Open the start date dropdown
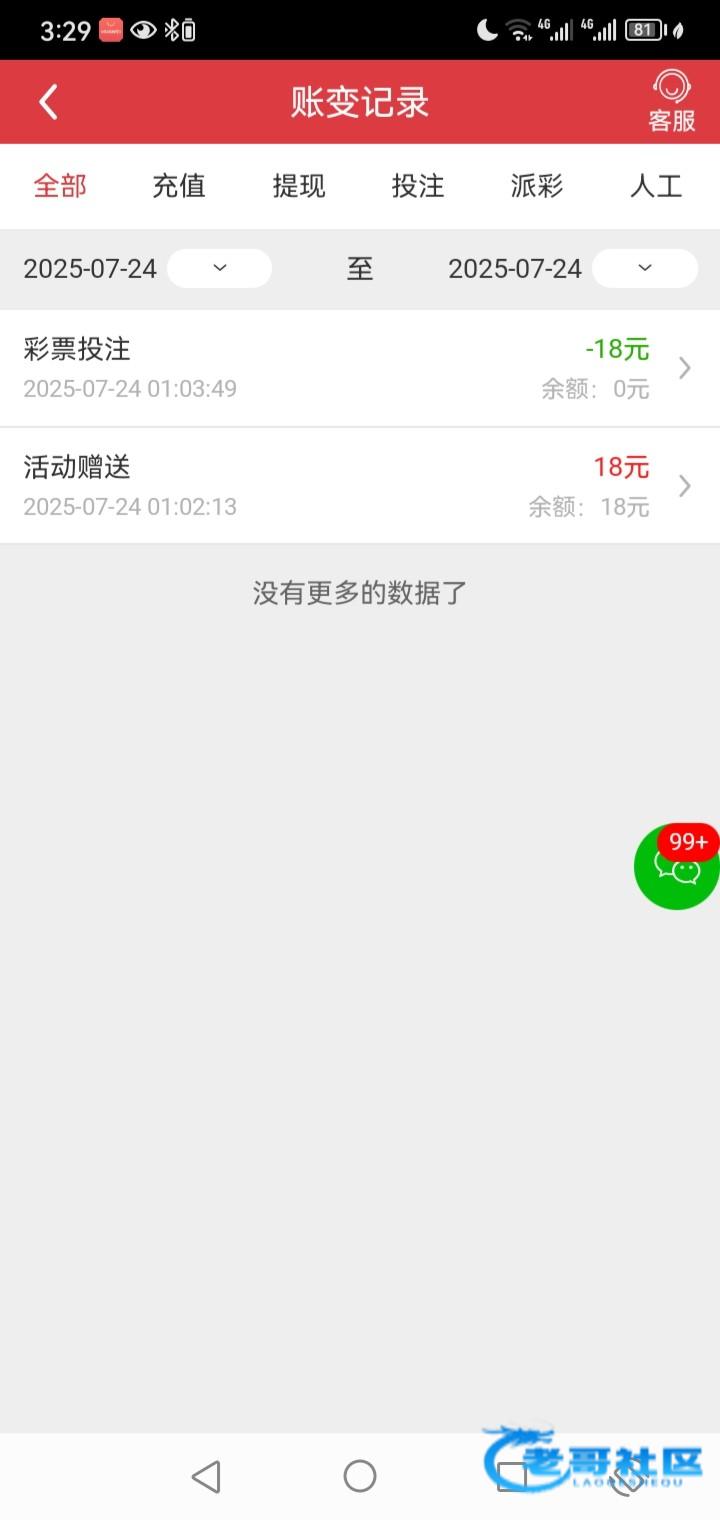Viewport: 720px width, 1520px height. [219, 268]
